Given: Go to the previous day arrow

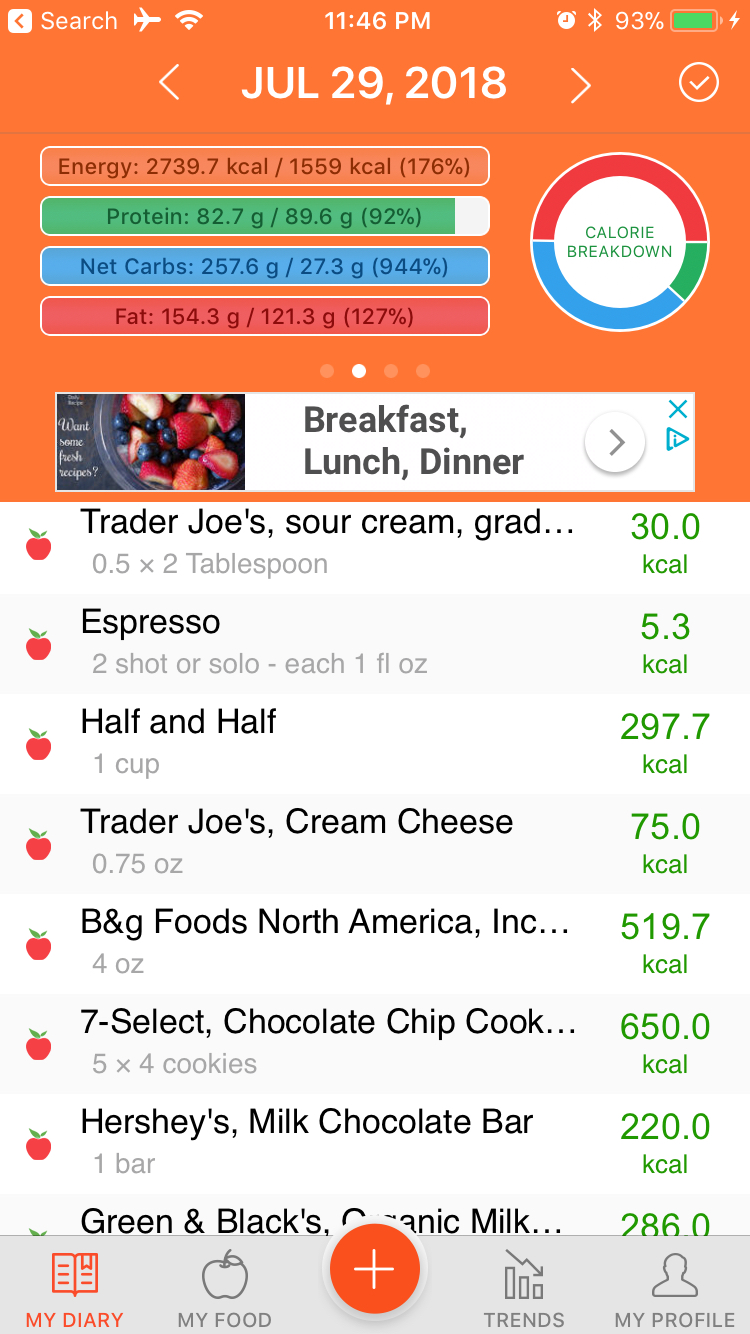Looking at the screenshot, I should click(x=169, y=84).
